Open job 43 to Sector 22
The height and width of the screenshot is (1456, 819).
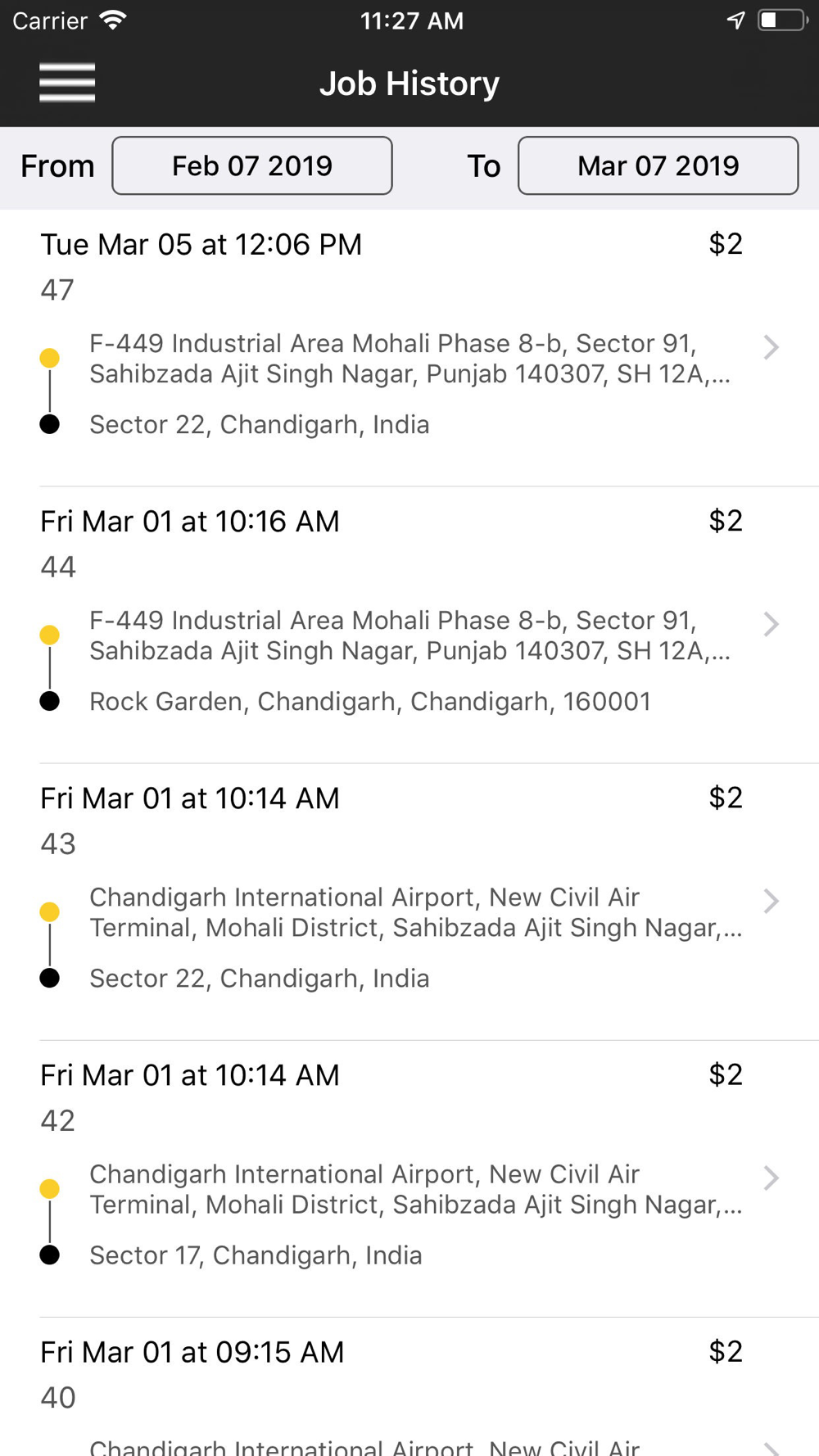(409, 902)
